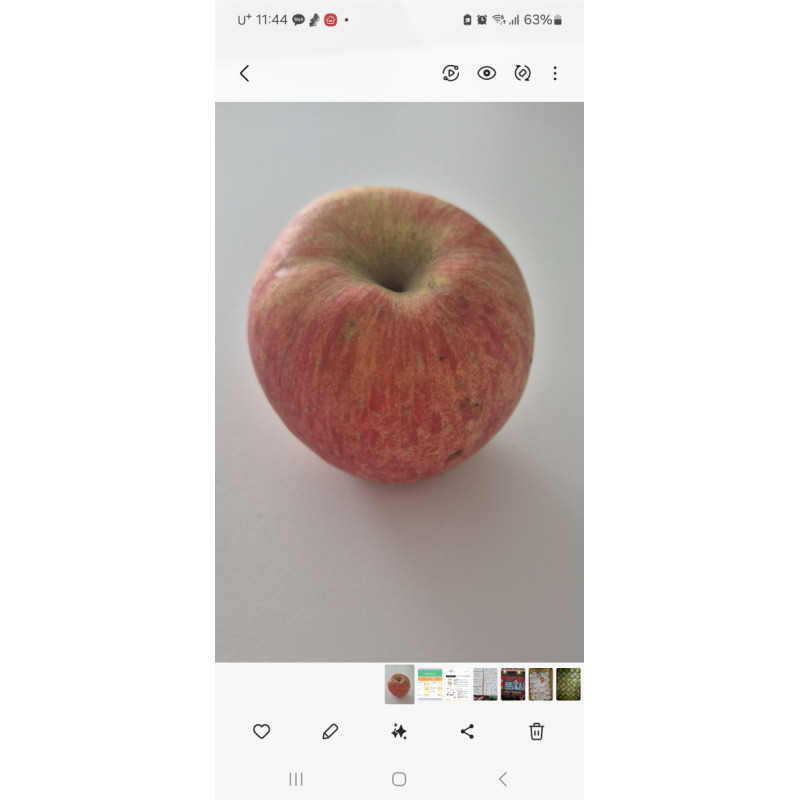Play the motion photo
The height and width of the screenshot is (800, 800).
451,73
